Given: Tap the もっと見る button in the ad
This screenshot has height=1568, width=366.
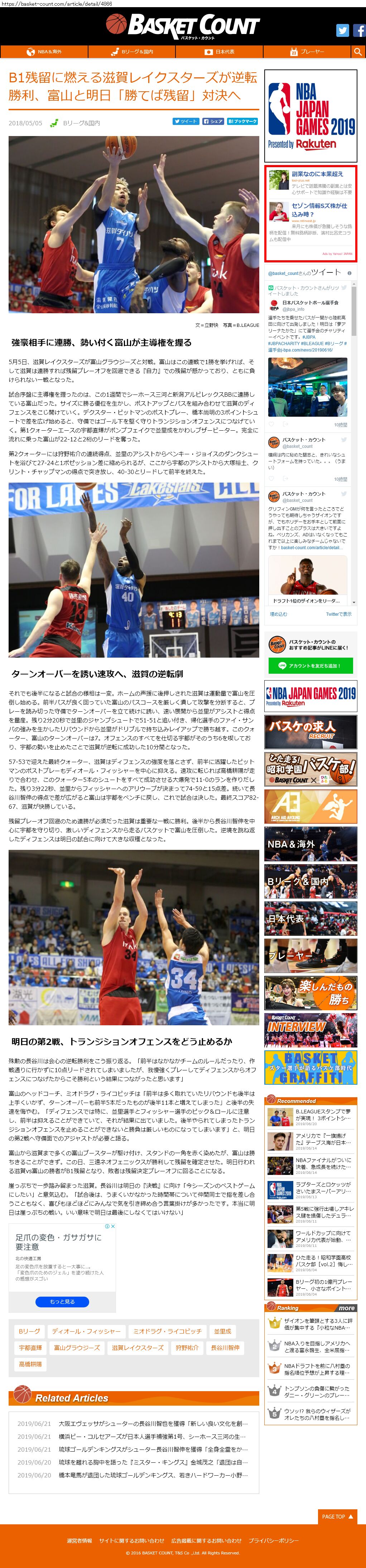Looking at the screenshot, I should point(62,1301).
